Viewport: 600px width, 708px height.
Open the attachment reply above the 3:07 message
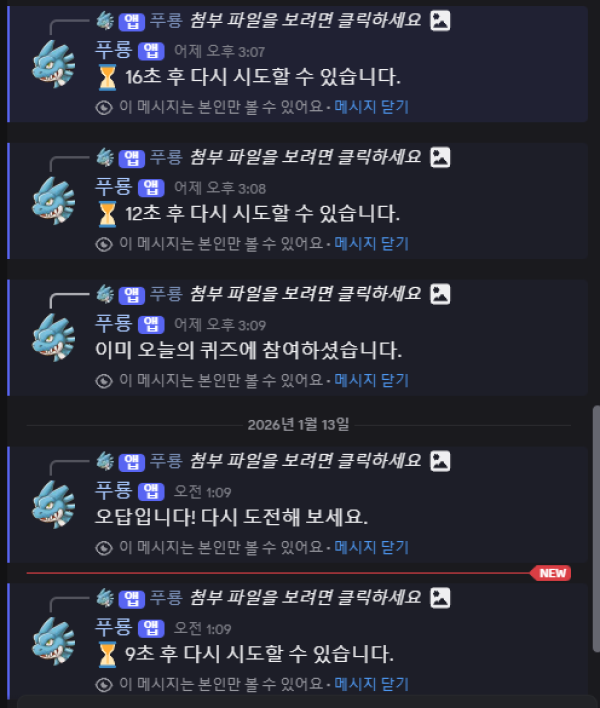click(x=305, y=21)
